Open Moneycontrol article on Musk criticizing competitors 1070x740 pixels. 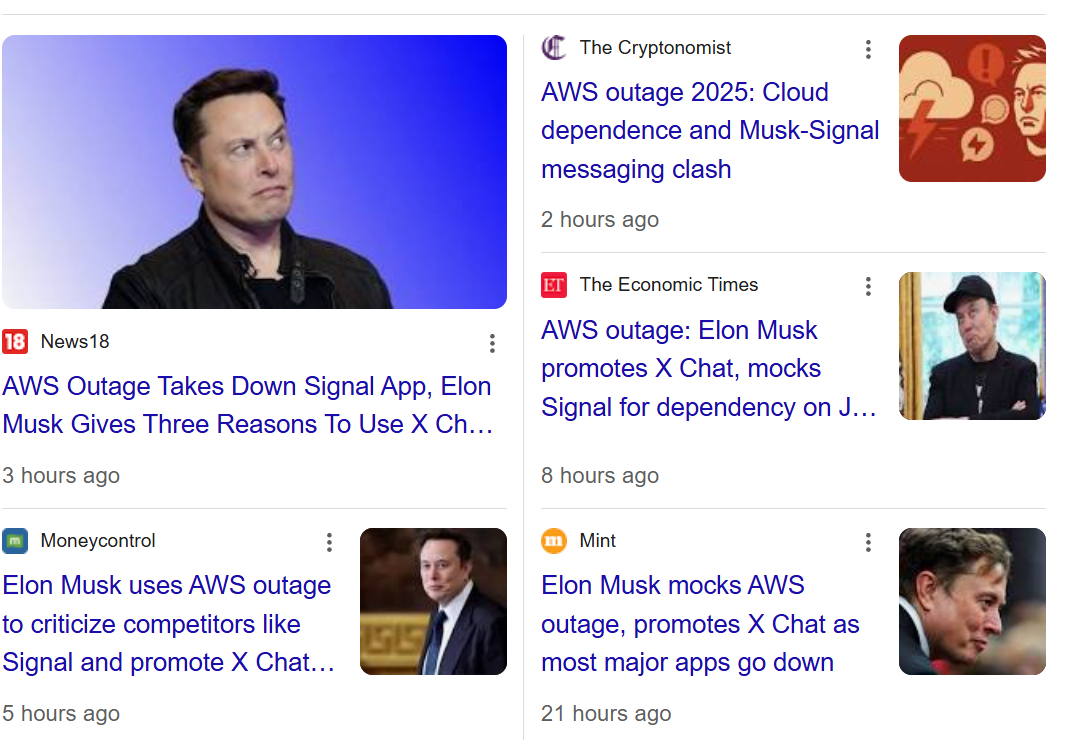[168, 623]
